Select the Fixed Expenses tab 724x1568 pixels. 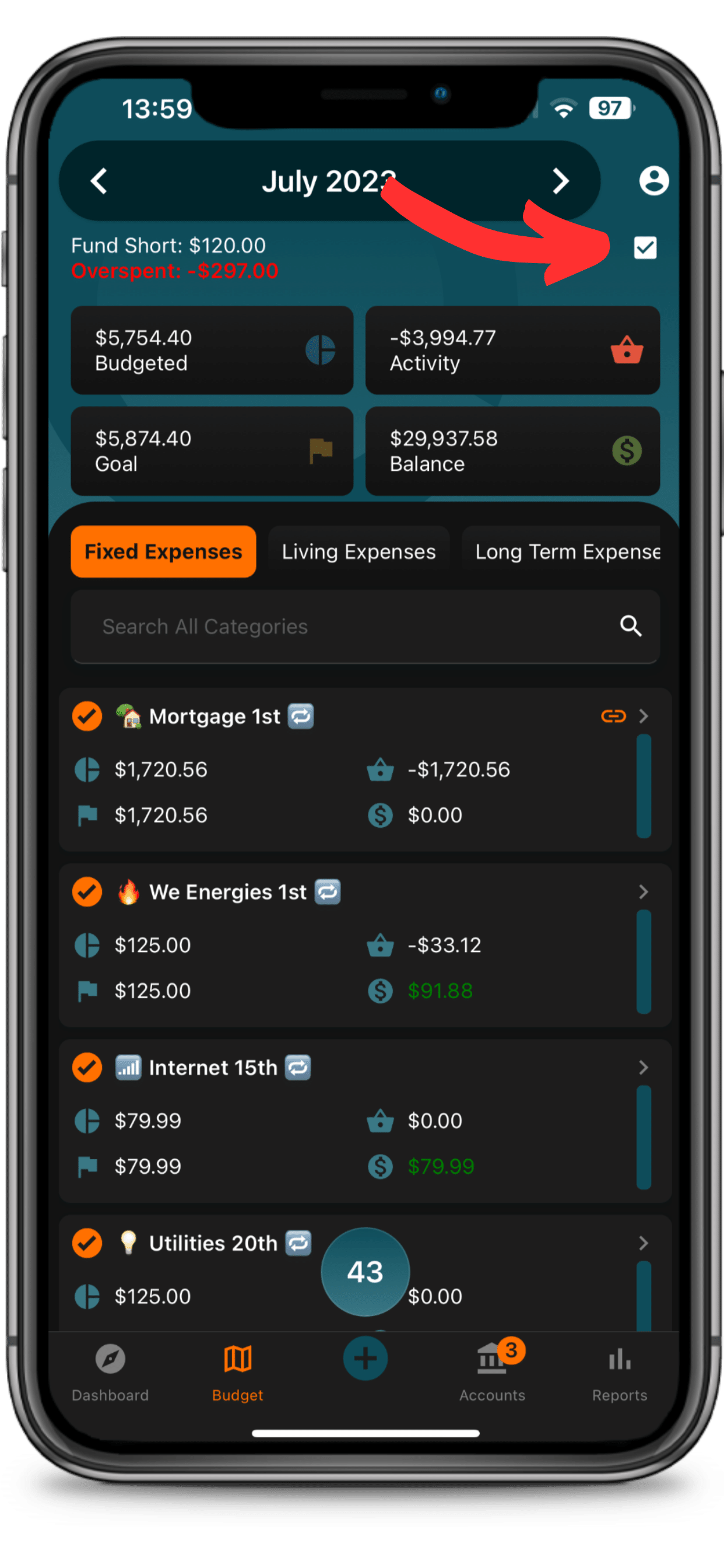tap(163, 551)
